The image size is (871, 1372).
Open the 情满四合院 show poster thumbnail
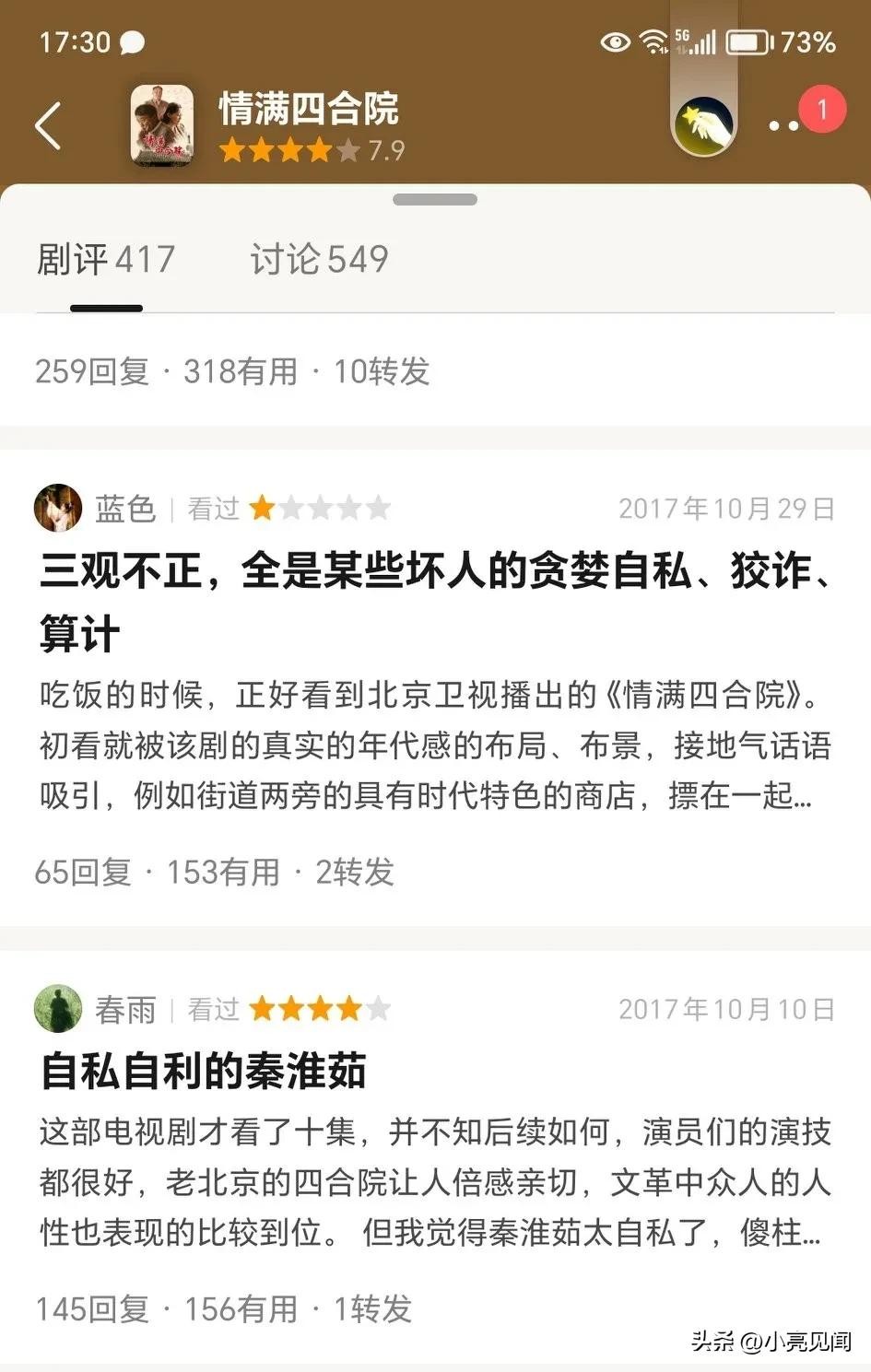pos(162,126)
